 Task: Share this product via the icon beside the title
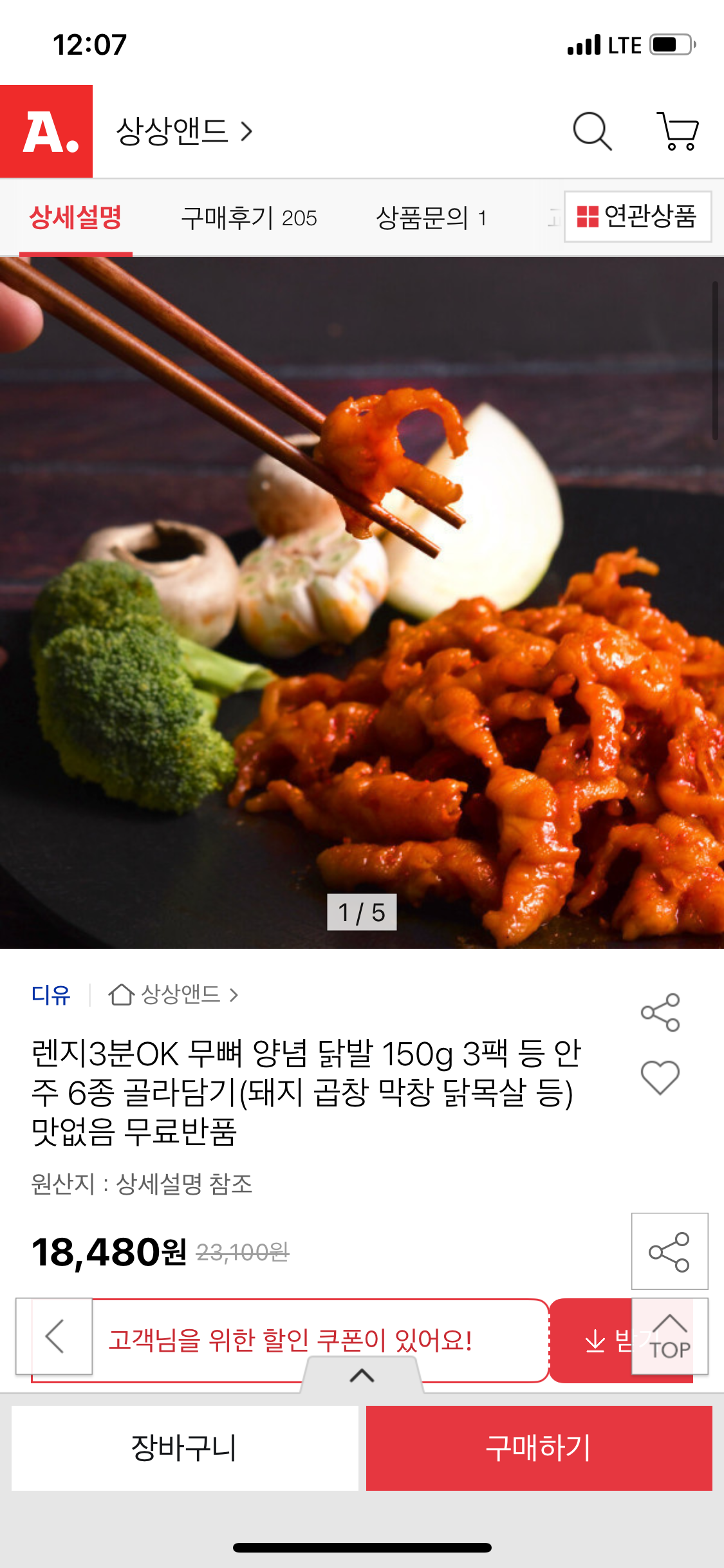[x=660, y=1013]
